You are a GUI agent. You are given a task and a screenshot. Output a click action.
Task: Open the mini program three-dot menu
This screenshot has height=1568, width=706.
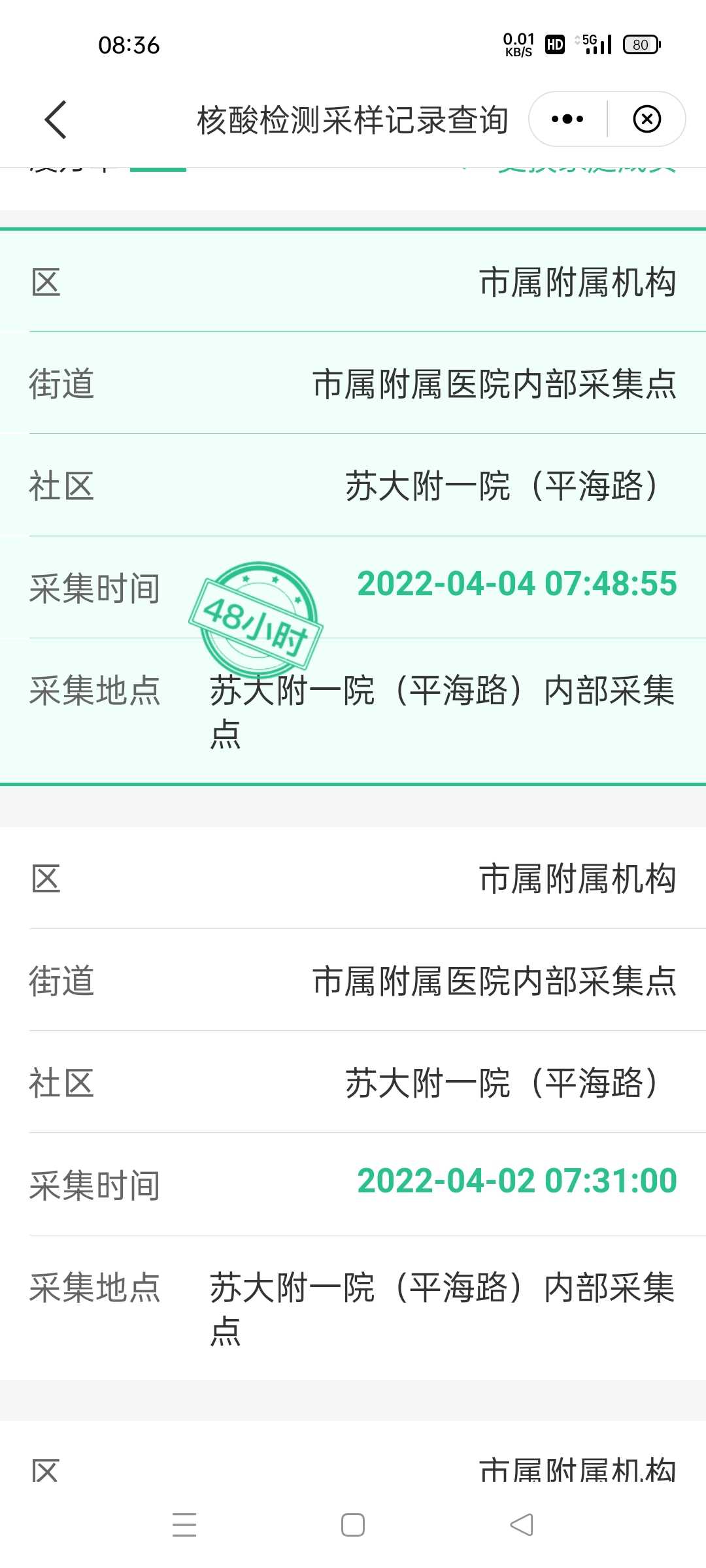pos(567,119)
